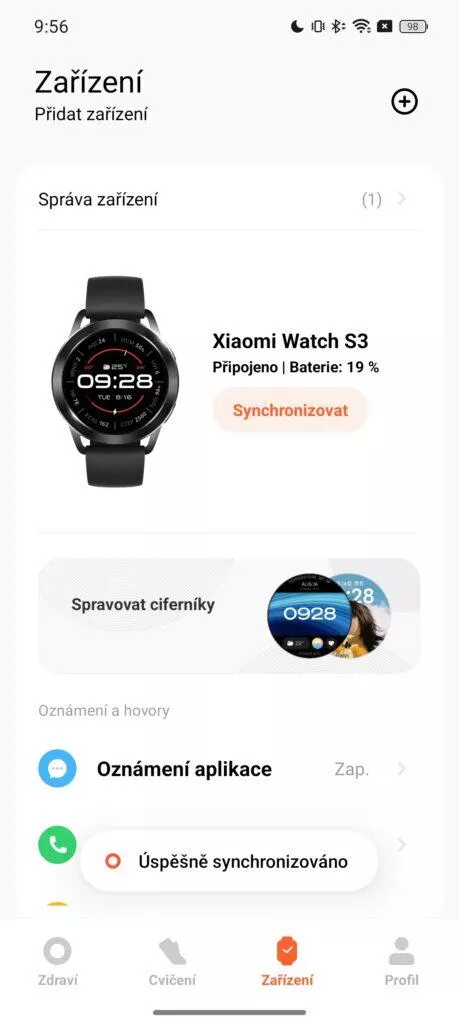
Task: Tap the plus icon to add device
Action: pos(404,102)
